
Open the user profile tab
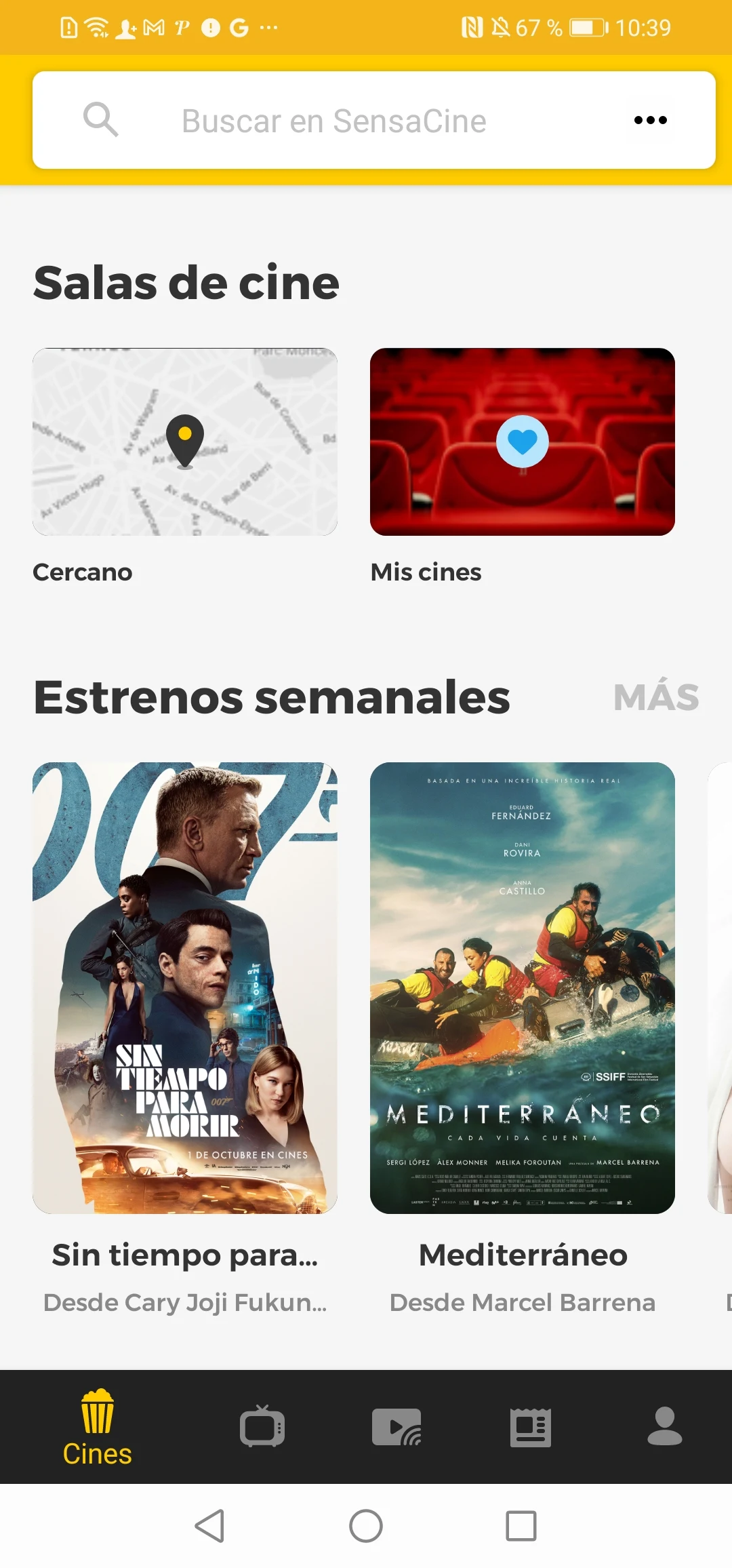pos(664,1426)
